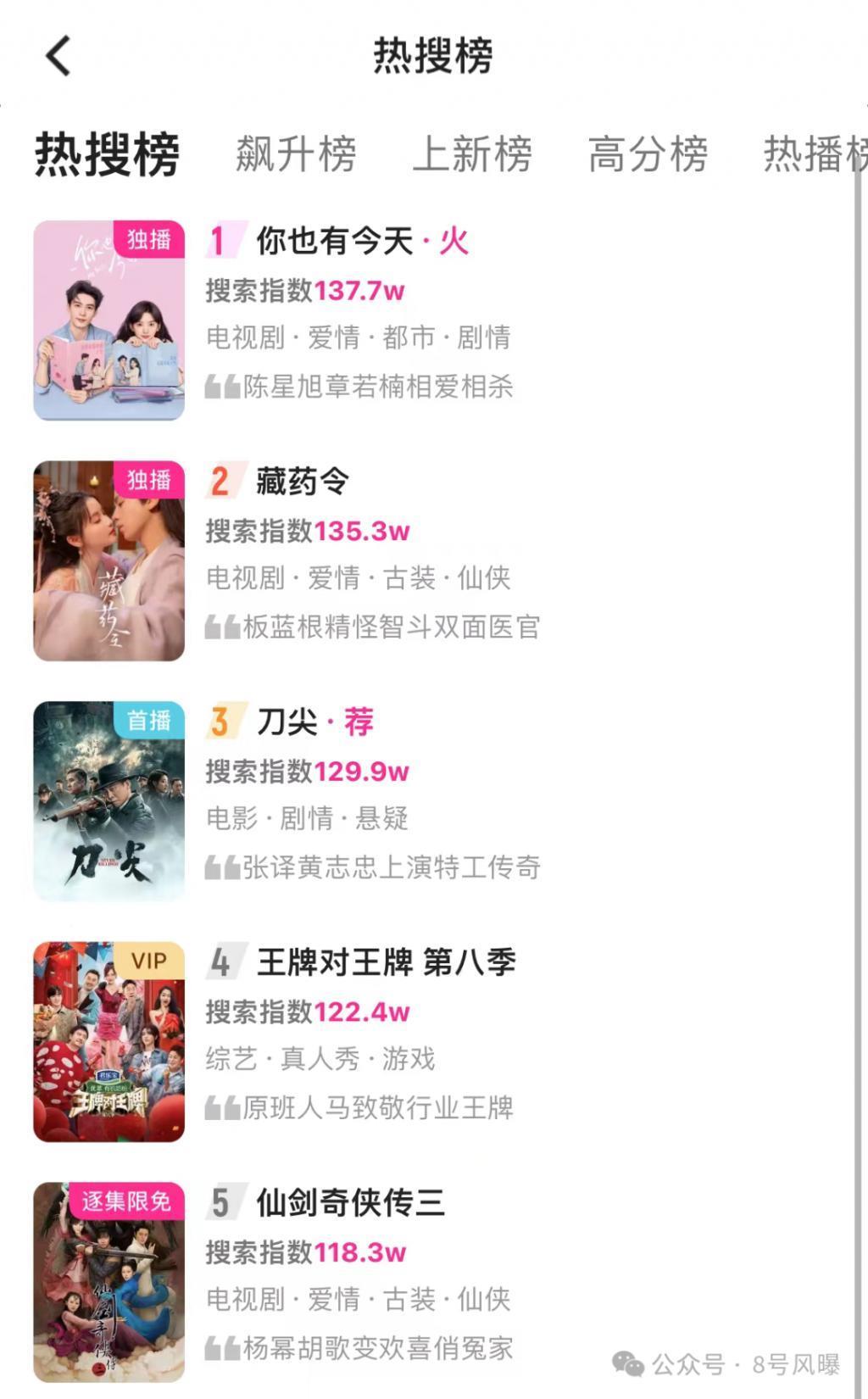Image resolution: width=868 pixels, height=1399 pixels.
Task: Tap the 刀尖 movie poster thumbnail
Action: pos(108,800)
